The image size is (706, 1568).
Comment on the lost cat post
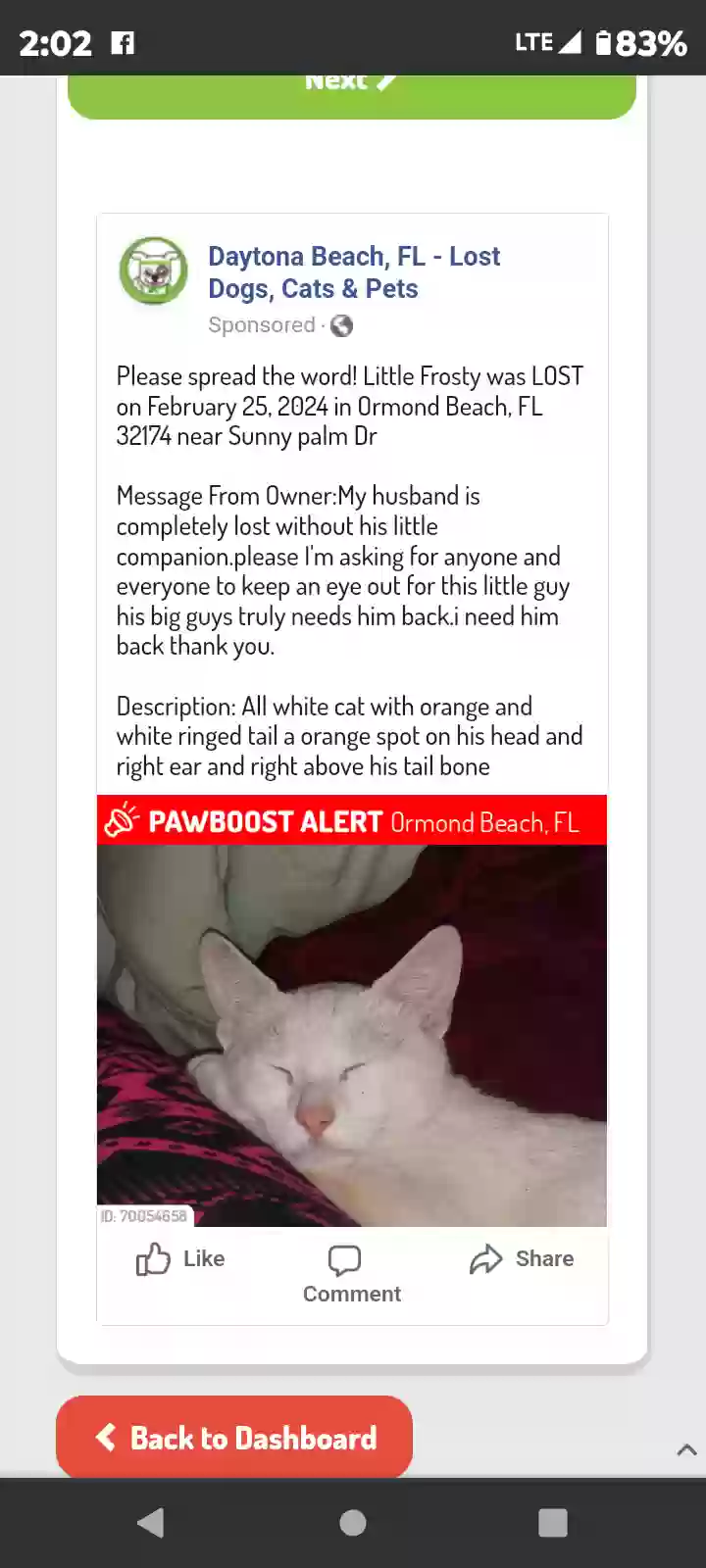(x=351, y=1274)
